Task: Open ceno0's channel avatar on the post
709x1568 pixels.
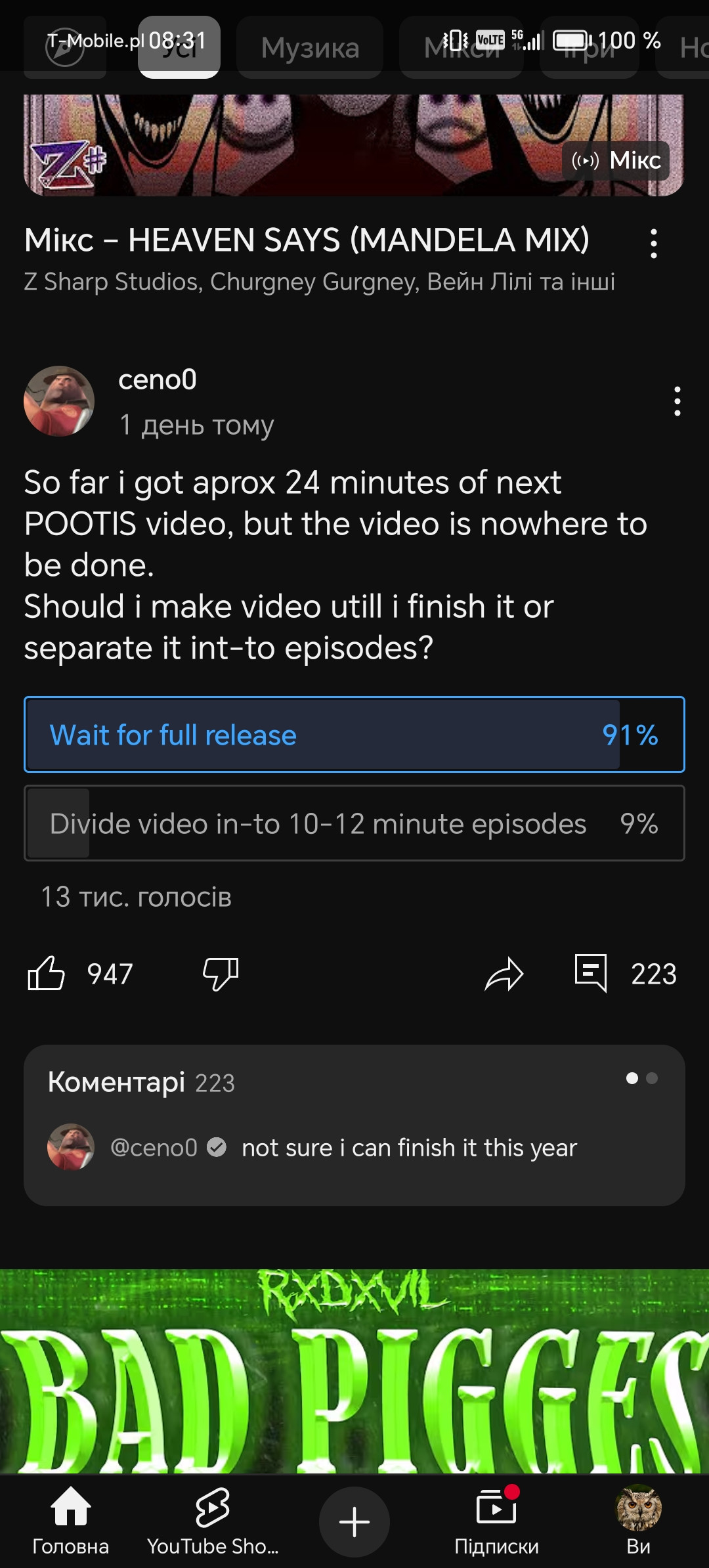Action: tap(59, 401)
